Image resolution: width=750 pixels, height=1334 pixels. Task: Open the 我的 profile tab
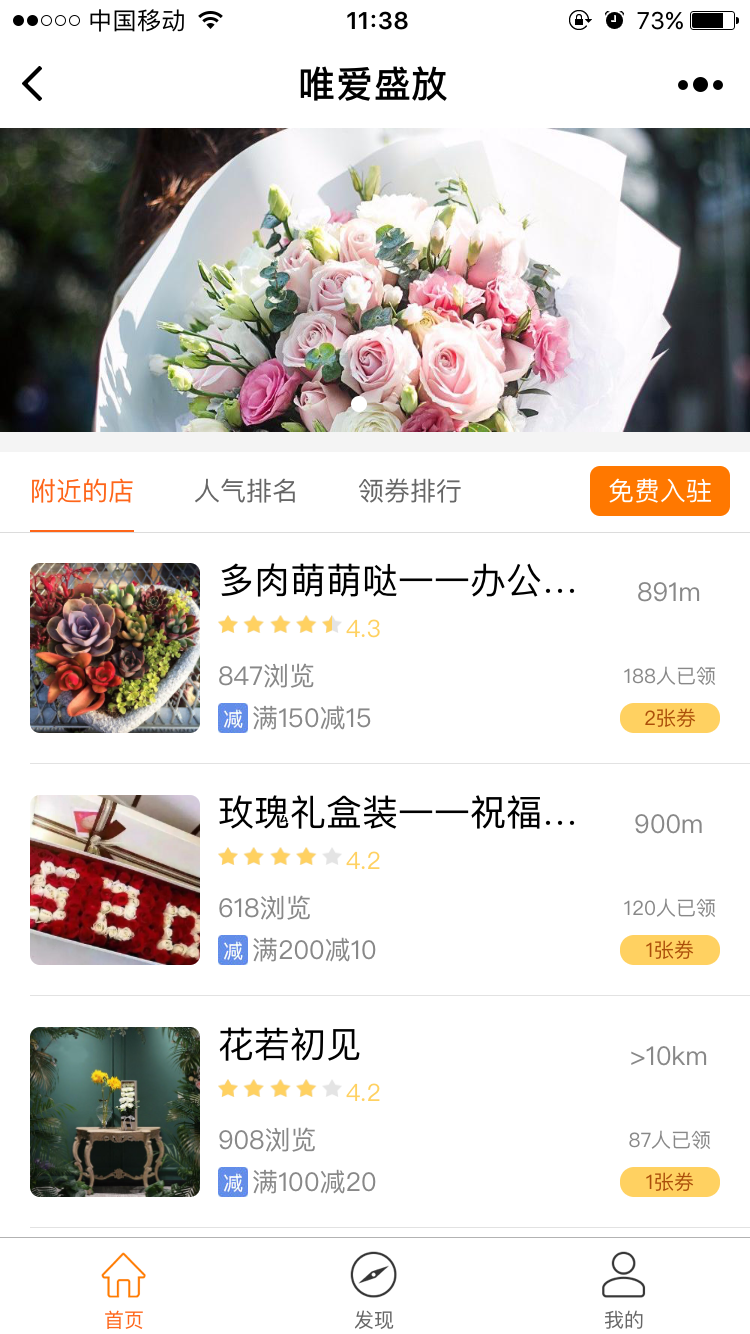click(623, 1290)
